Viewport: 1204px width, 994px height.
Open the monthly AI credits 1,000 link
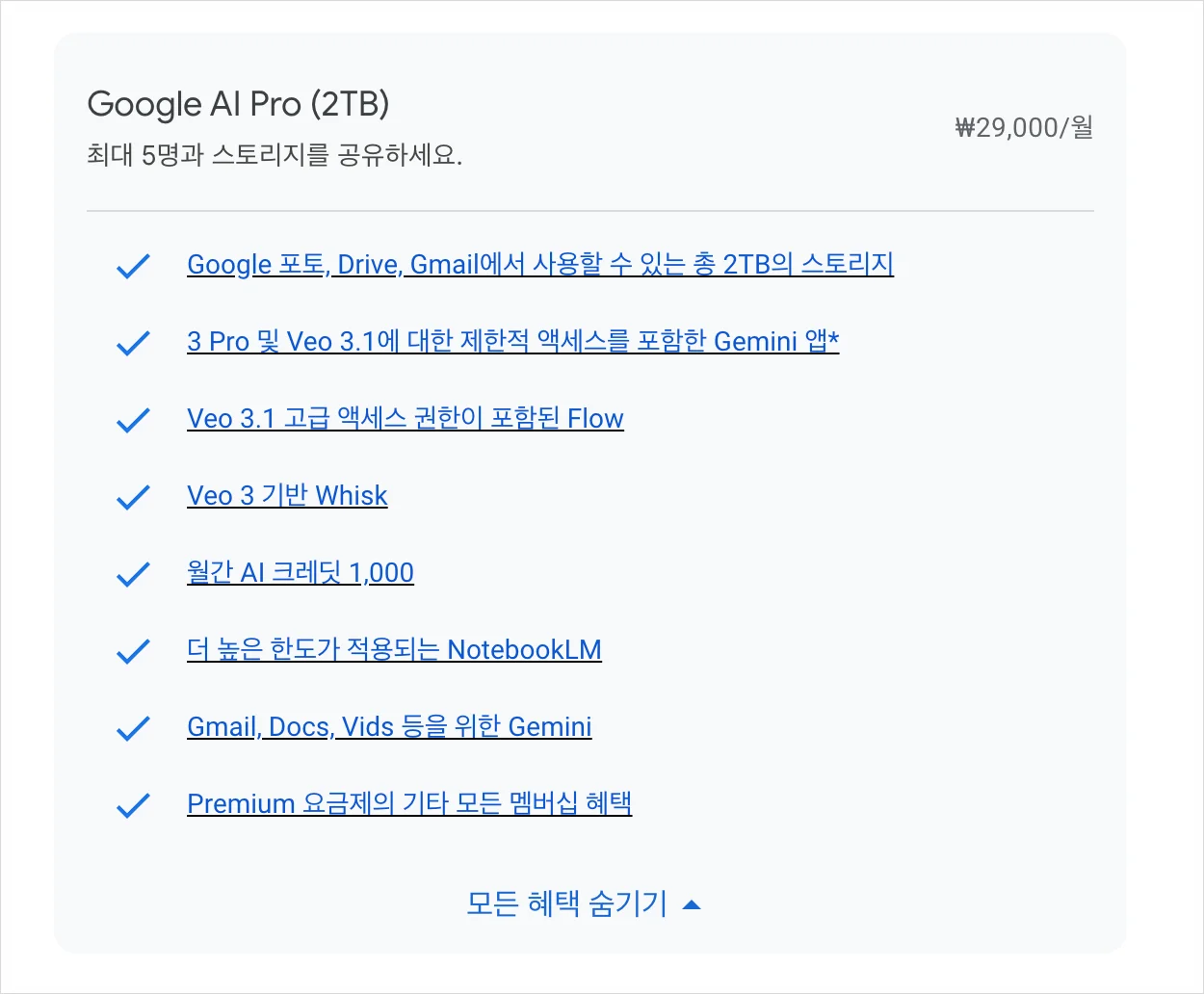(301, 572)
